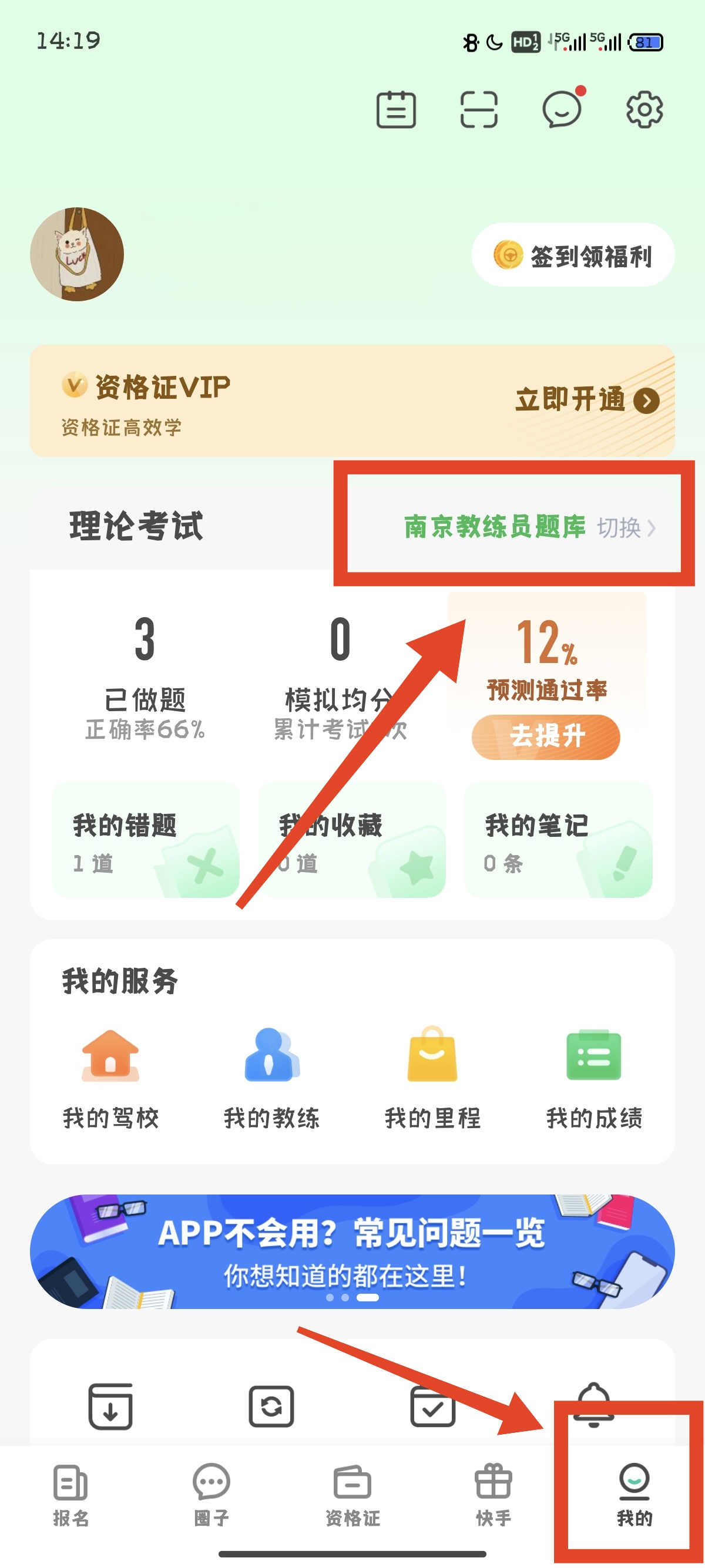Open the calendar notes icon
The image size is (705, 1568).
coord(396,110)
